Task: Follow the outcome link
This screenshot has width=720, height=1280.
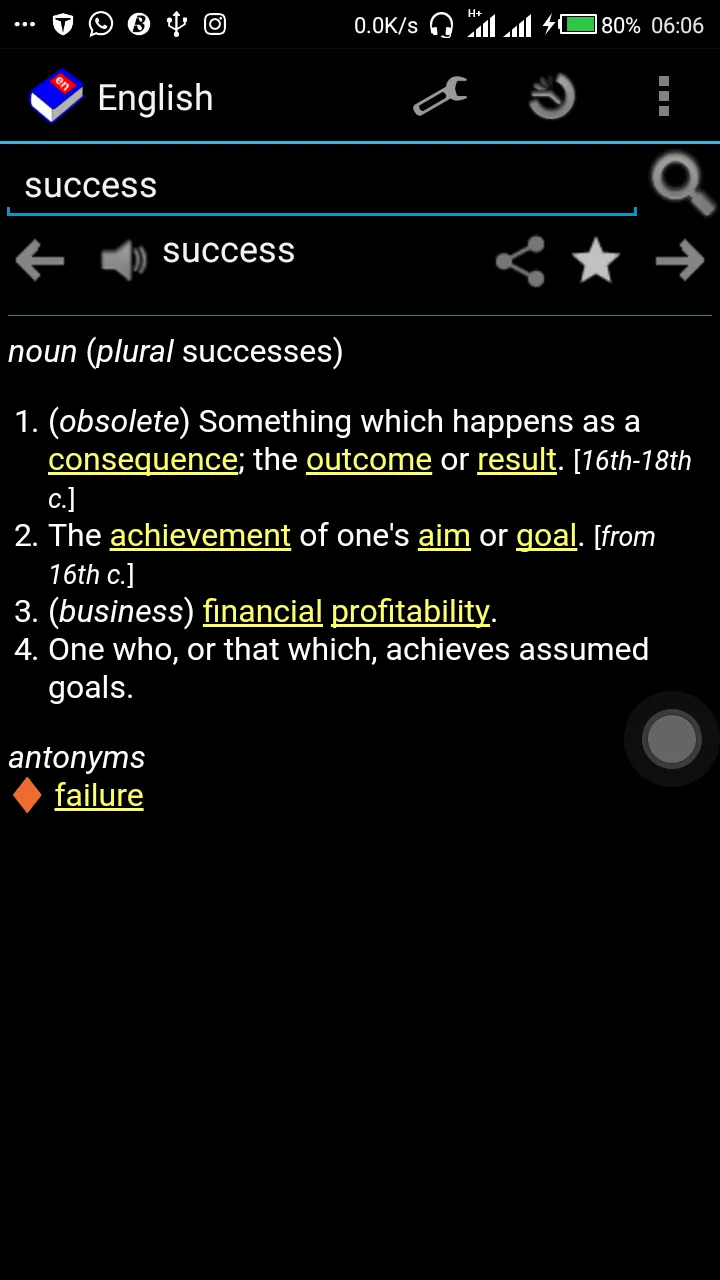Action: (x=368, y=460)
